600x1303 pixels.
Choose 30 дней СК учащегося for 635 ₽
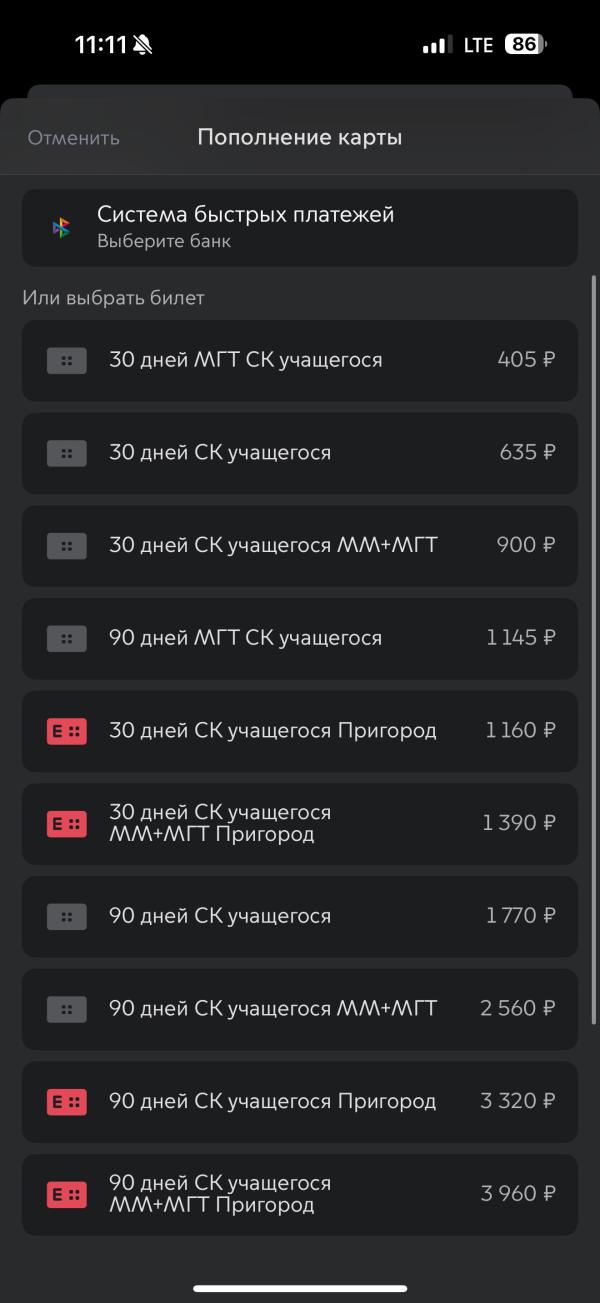(300, 453)
